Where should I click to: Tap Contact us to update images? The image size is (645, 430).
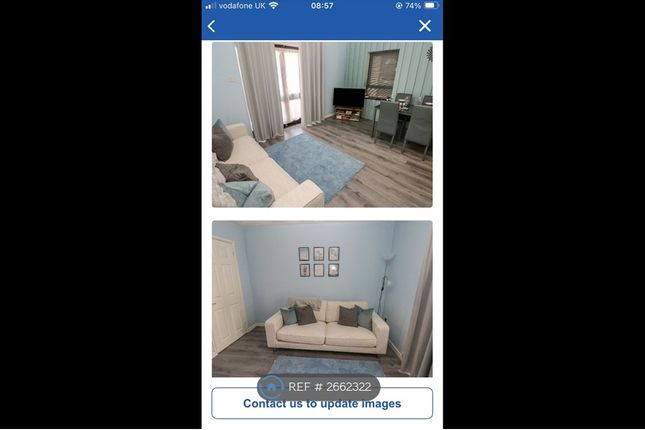322,405
